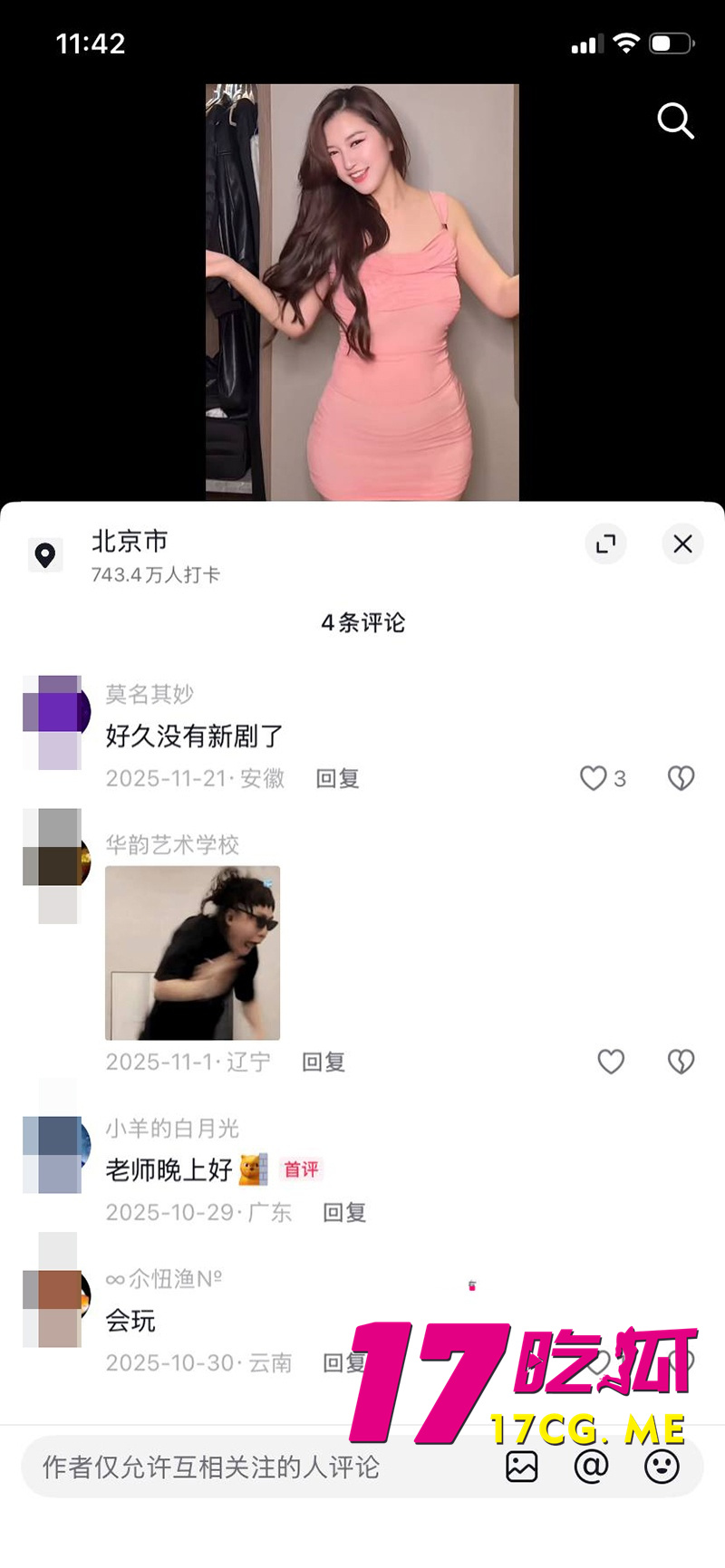725x1568 pixels.
Task: Click 回复 under 好久没有新剧了
Action: (336, 778)
